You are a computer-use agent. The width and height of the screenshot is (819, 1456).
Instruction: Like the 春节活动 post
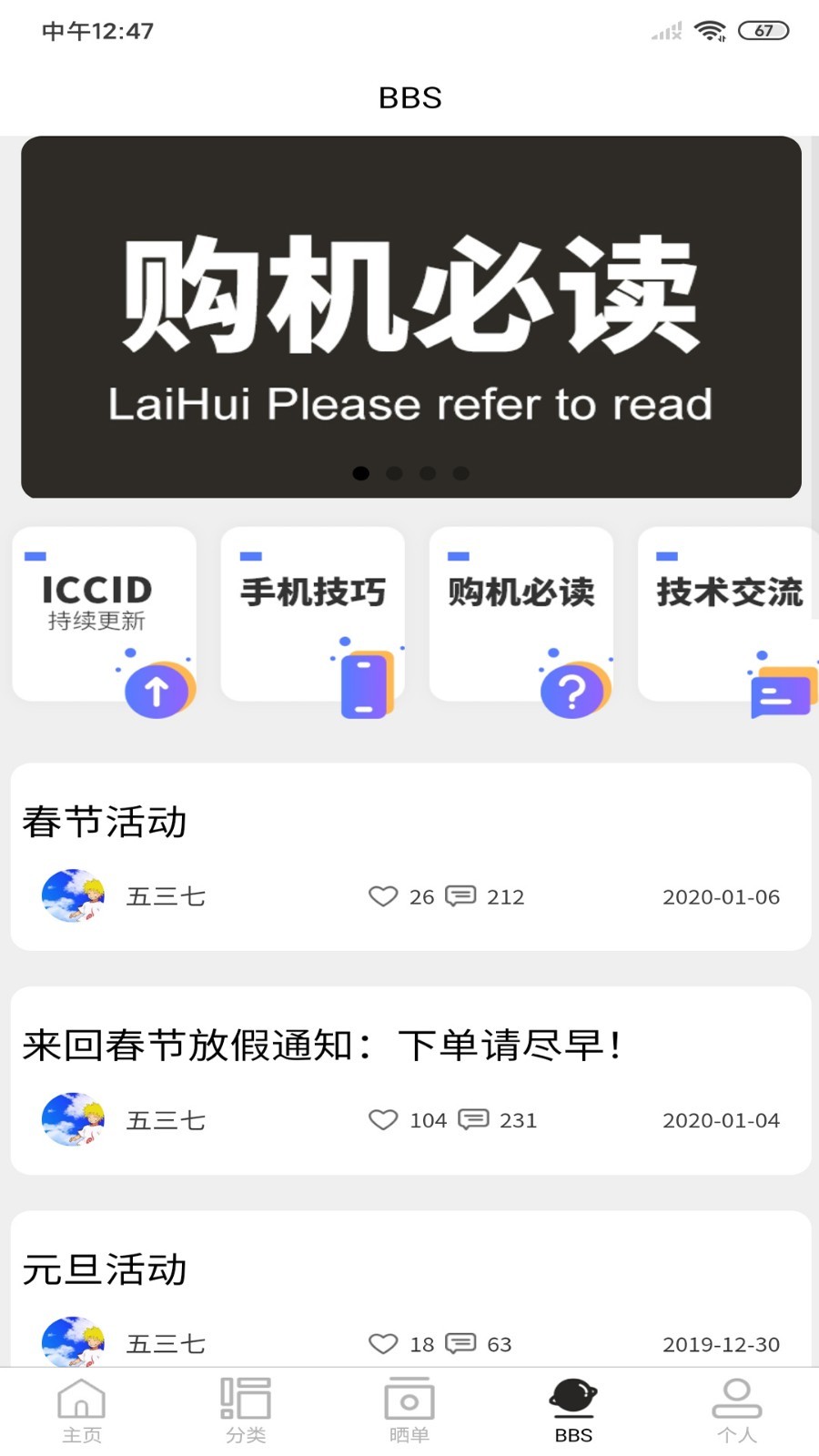coord(383,896)
